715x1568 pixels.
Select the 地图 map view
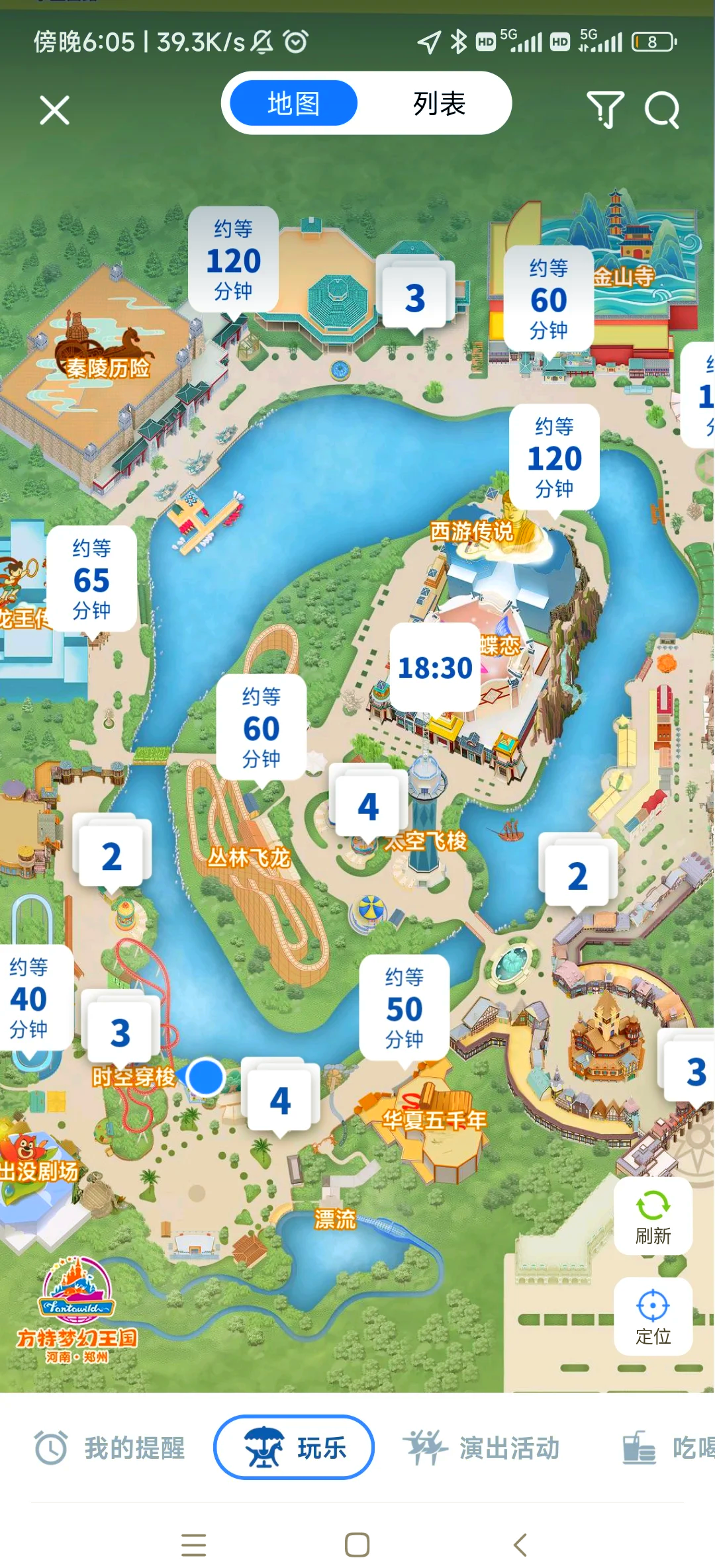pyautogui.click(x=293, y=104)
